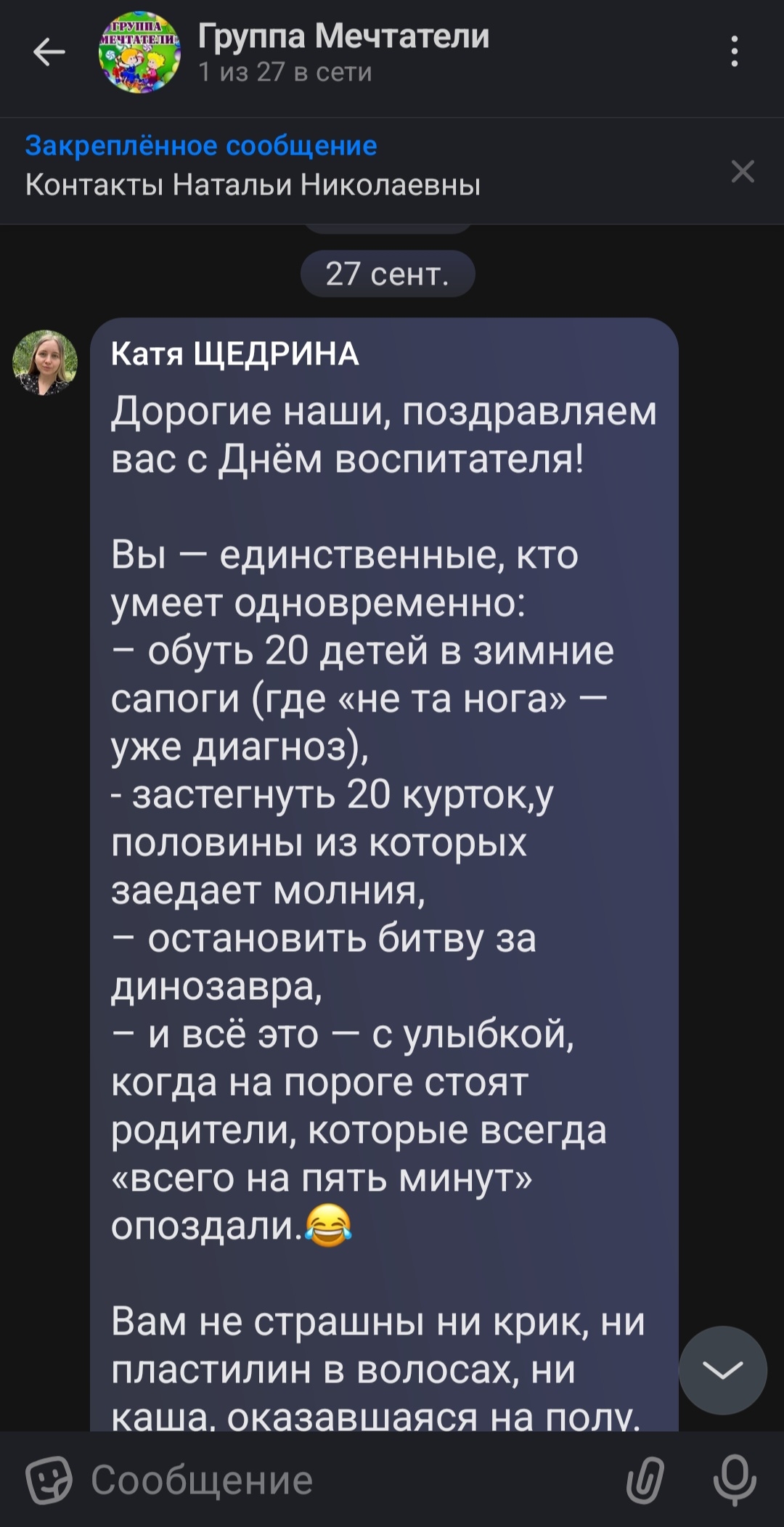Go back from the group chat
This screenshot has height=1527, width=784.
(x=49, y=52)
